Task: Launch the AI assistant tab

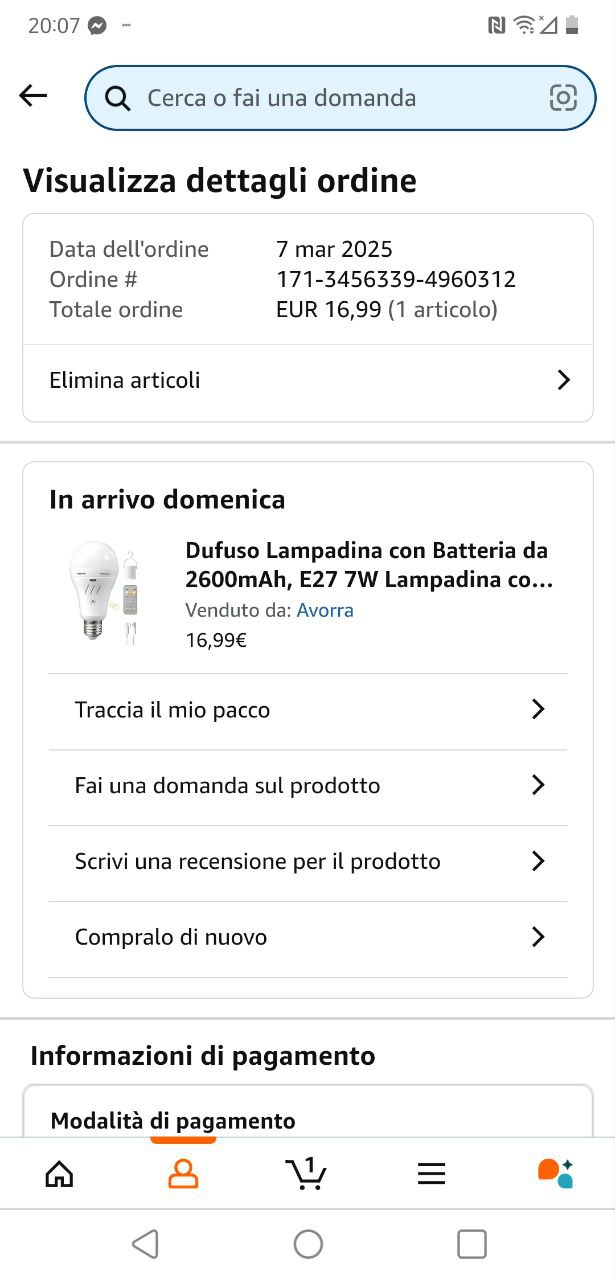Action: [x=555, y=1173]
